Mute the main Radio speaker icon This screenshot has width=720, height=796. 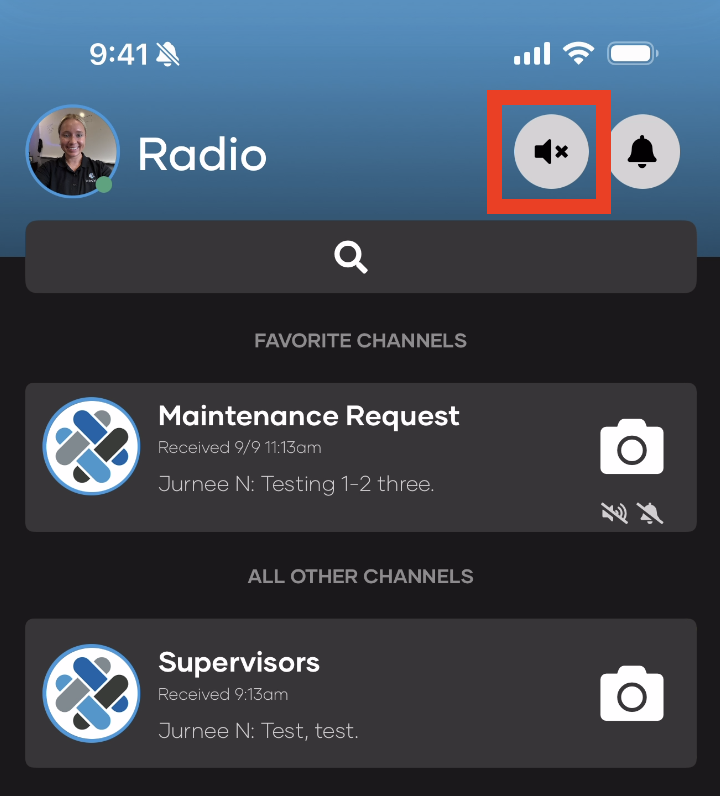(549, 151)
